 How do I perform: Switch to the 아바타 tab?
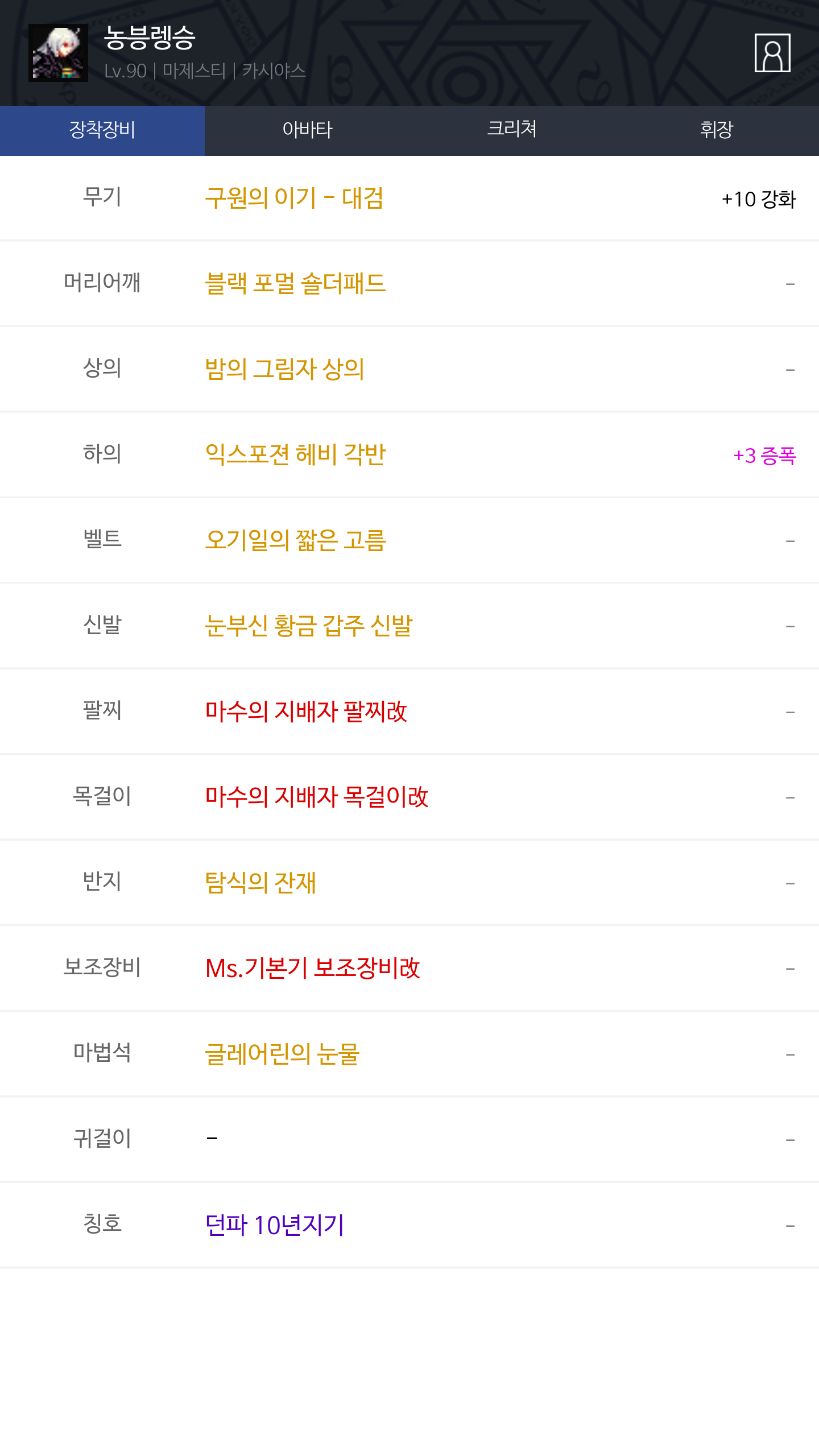click(307, 130)
